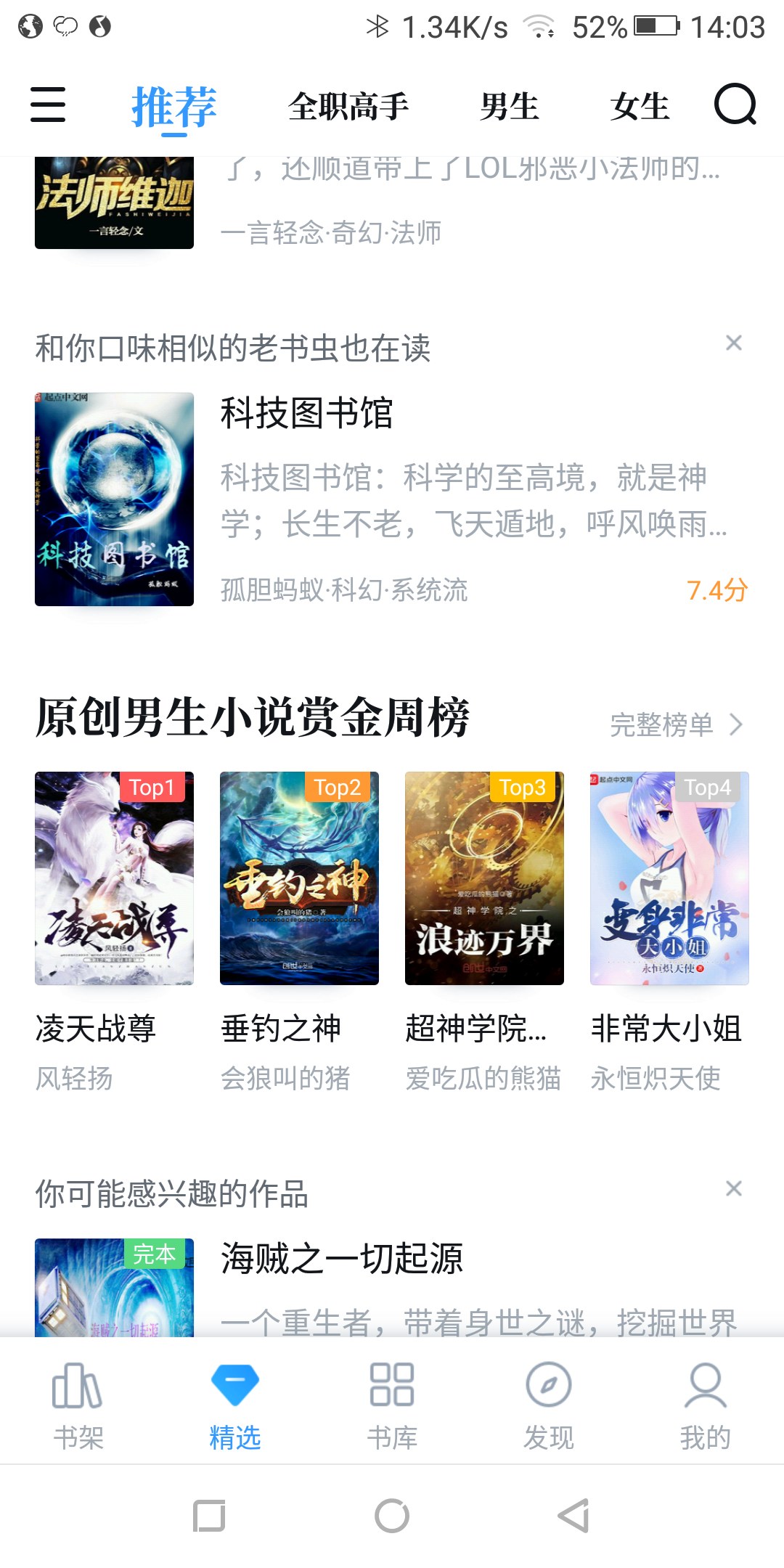Open Top1 book 凌天战尊
The image size is (784, 1568).
pyautogui.click(x=114, y=878)
